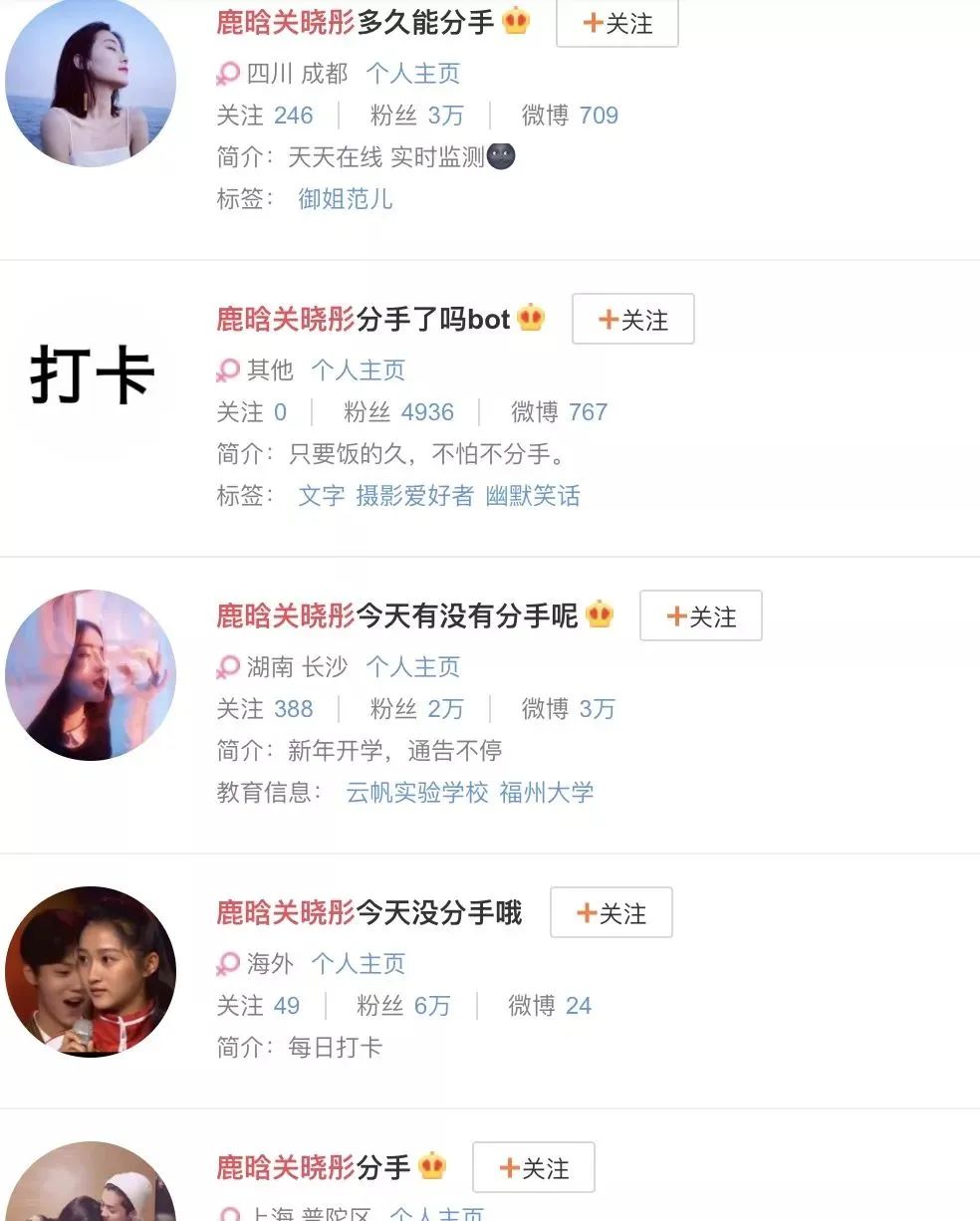980x1221 pixels.
Task: Follow 鹿晗关晓彤今天有没有分手呢
Action: pyautogui.click(x=700, y=616)
